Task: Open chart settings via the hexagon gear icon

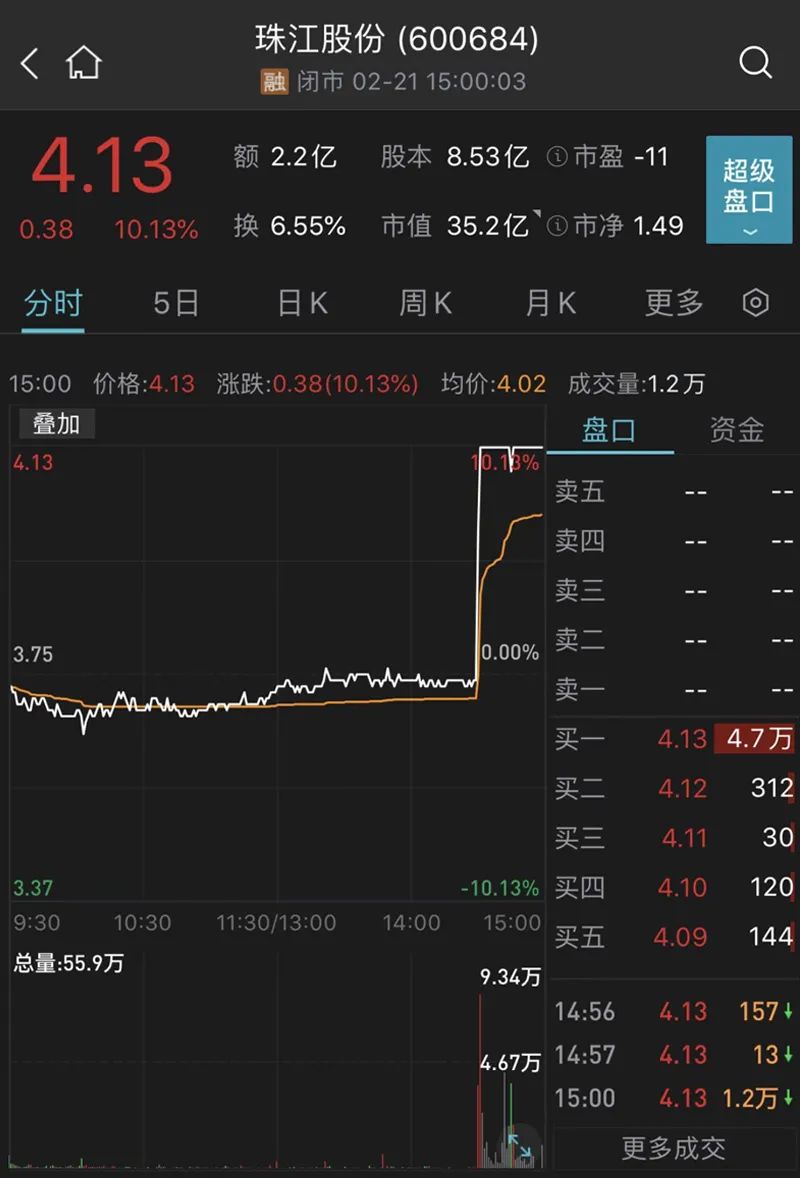Action: (x=755, y=302)
